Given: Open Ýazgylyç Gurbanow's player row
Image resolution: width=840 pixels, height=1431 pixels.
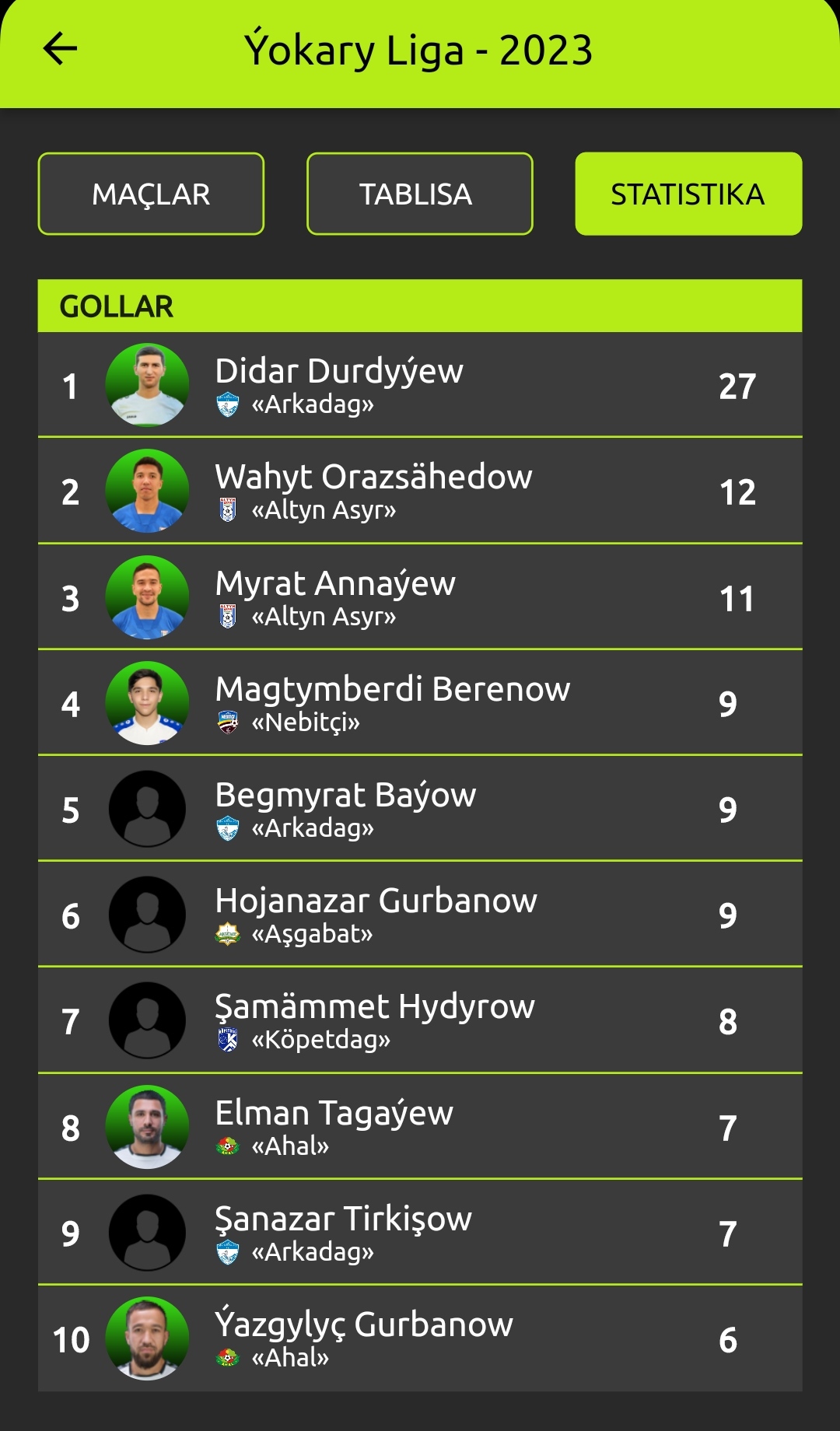Looking at the screenshot, I should pyautogui.click(x=420, y=1338).
